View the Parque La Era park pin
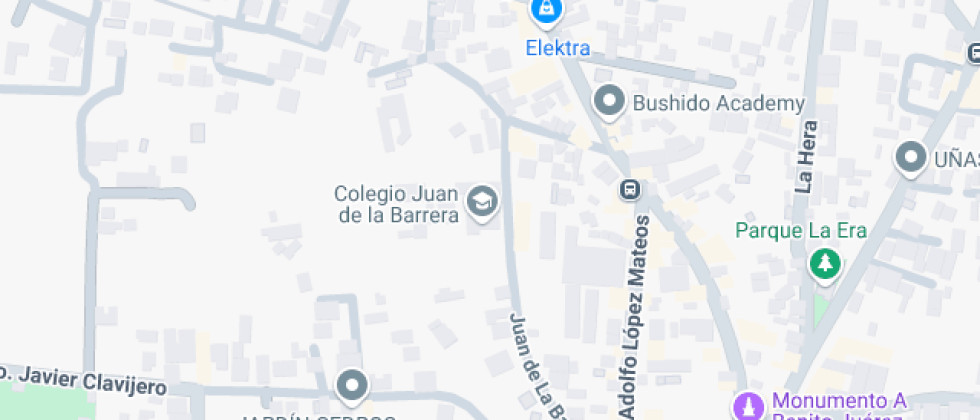Image resolution: width=980 pixels, height=420 pixels. coord(824,264)
